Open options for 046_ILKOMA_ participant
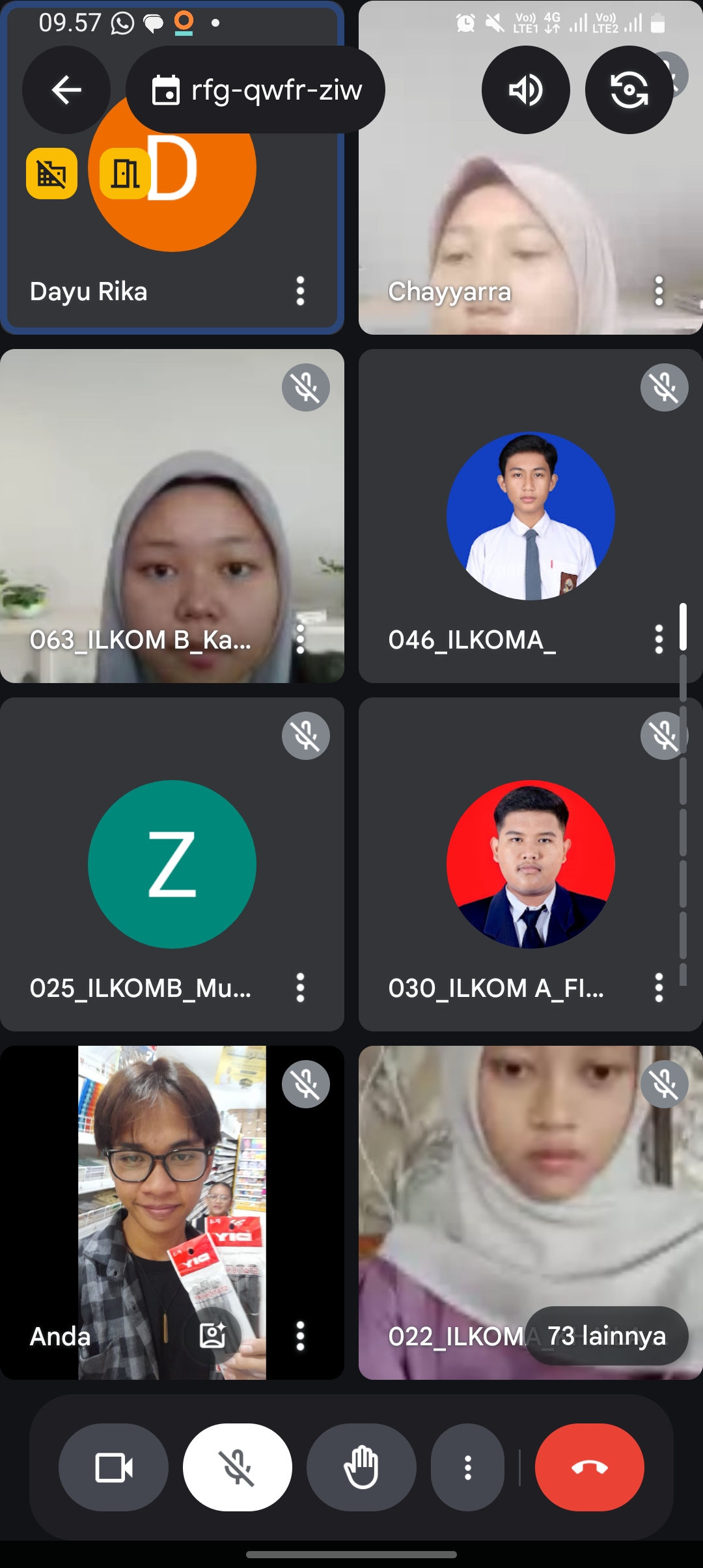 click(x=659, y=639)
